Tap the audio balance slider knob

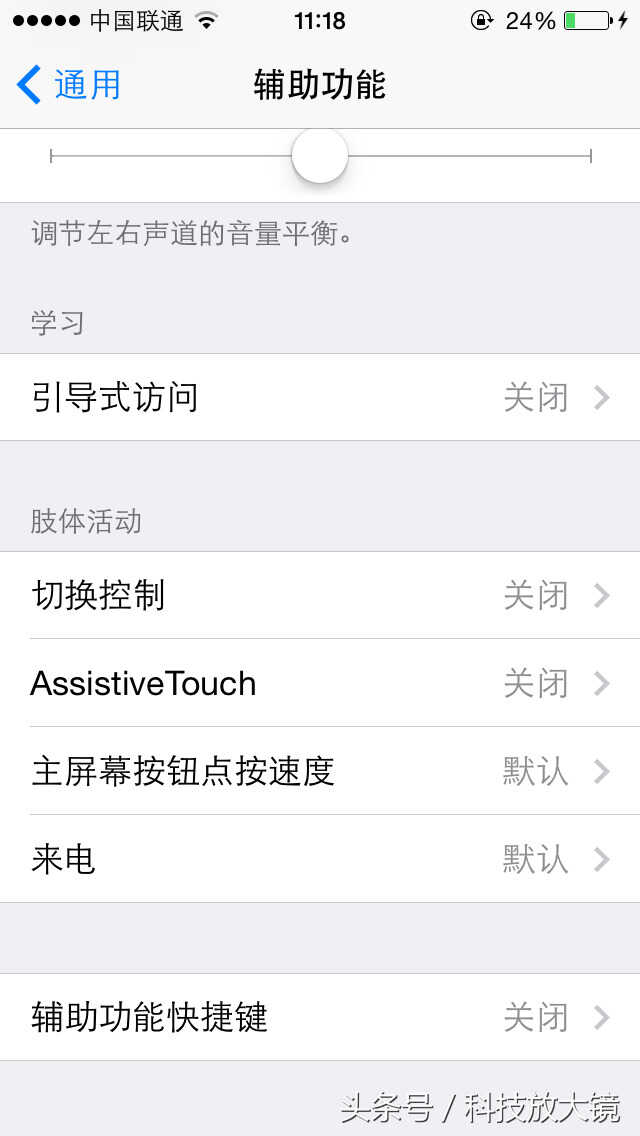tap(320, 156)
